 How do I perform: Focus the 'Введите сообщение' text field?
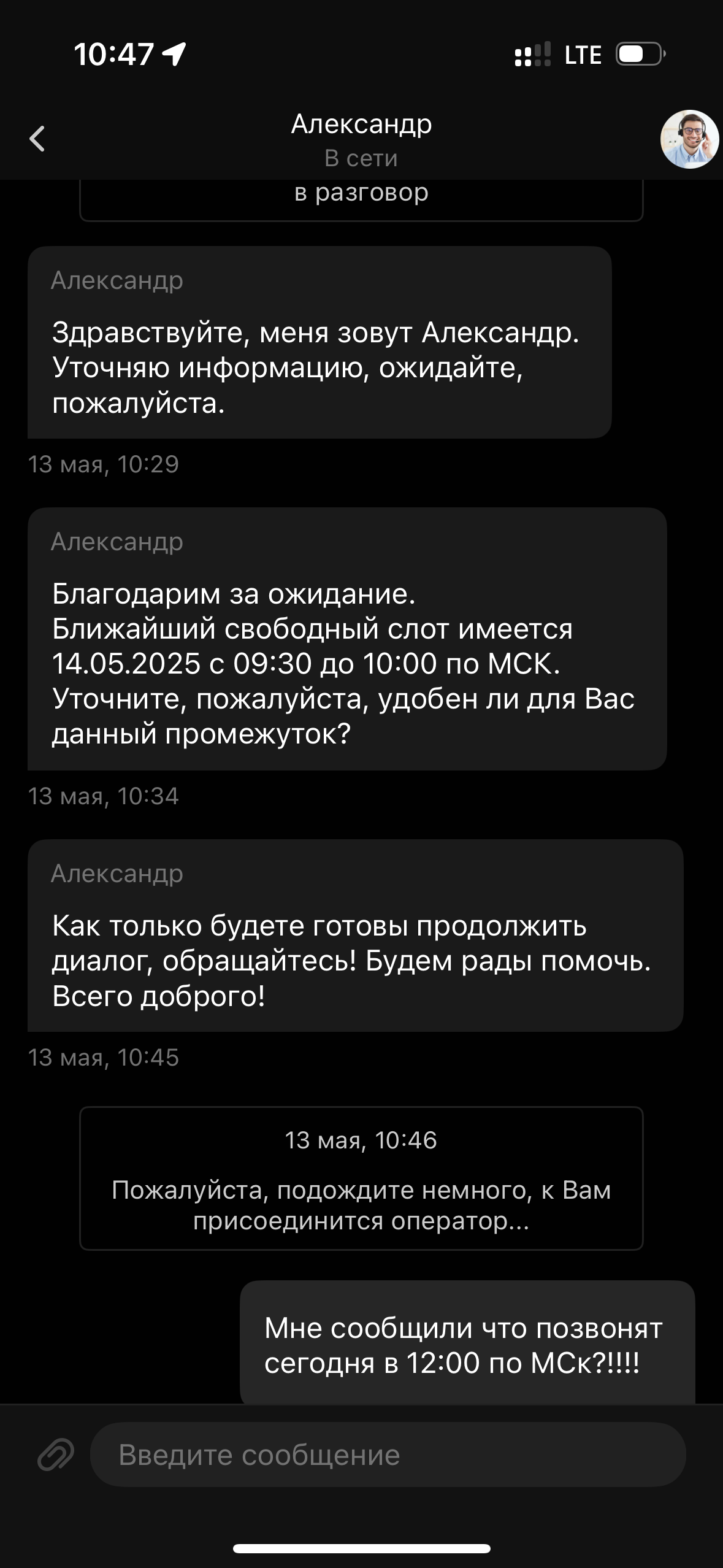(x=386, y=1455)
